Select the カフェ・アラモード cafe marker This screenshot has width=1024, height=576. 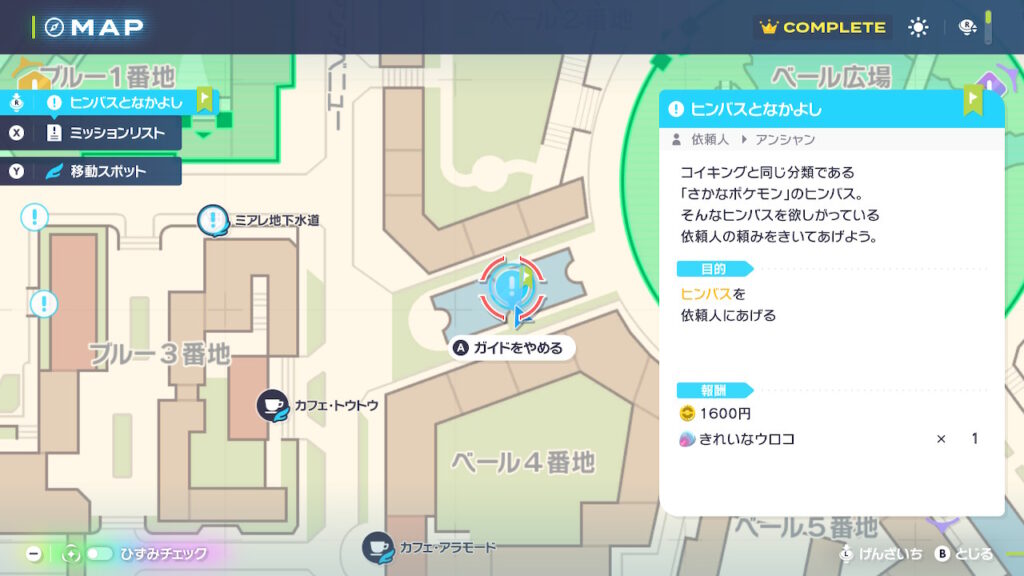[377, 547]
